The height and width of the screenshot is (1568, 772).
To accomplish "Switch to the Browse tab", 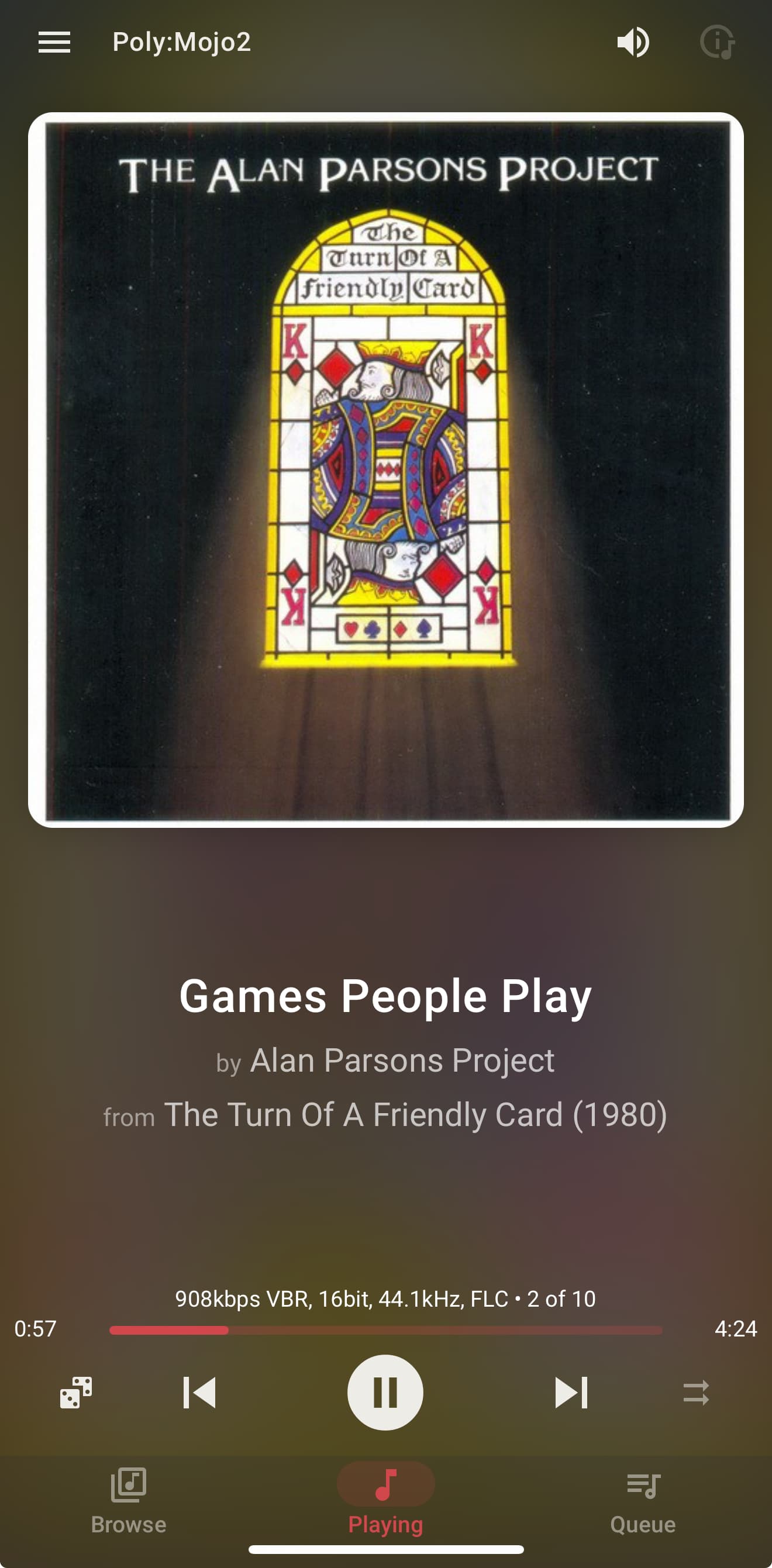I will 129,1500.
